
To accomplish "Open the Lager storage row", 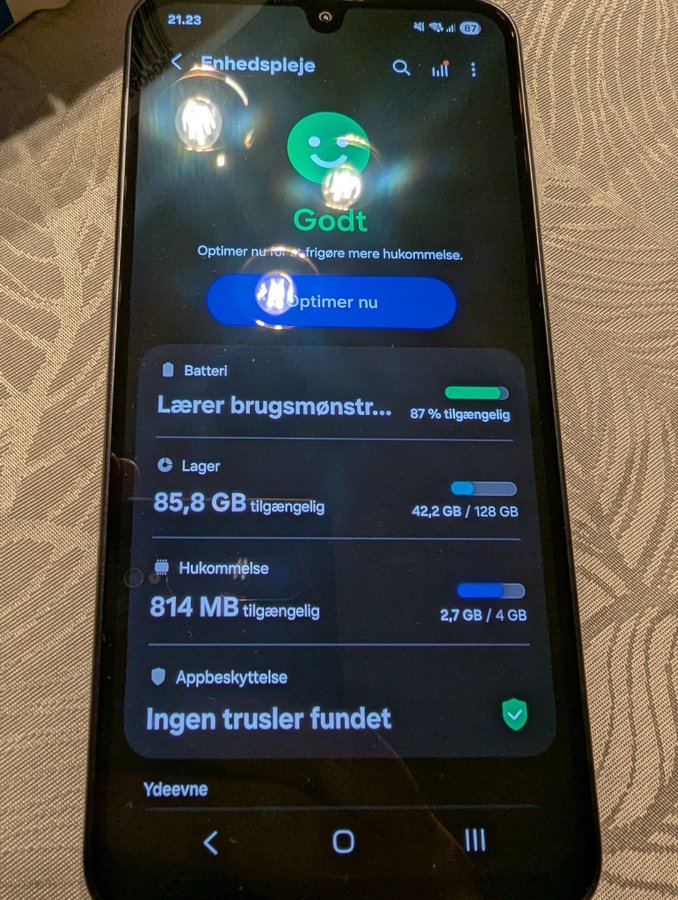I will [334, 492].
